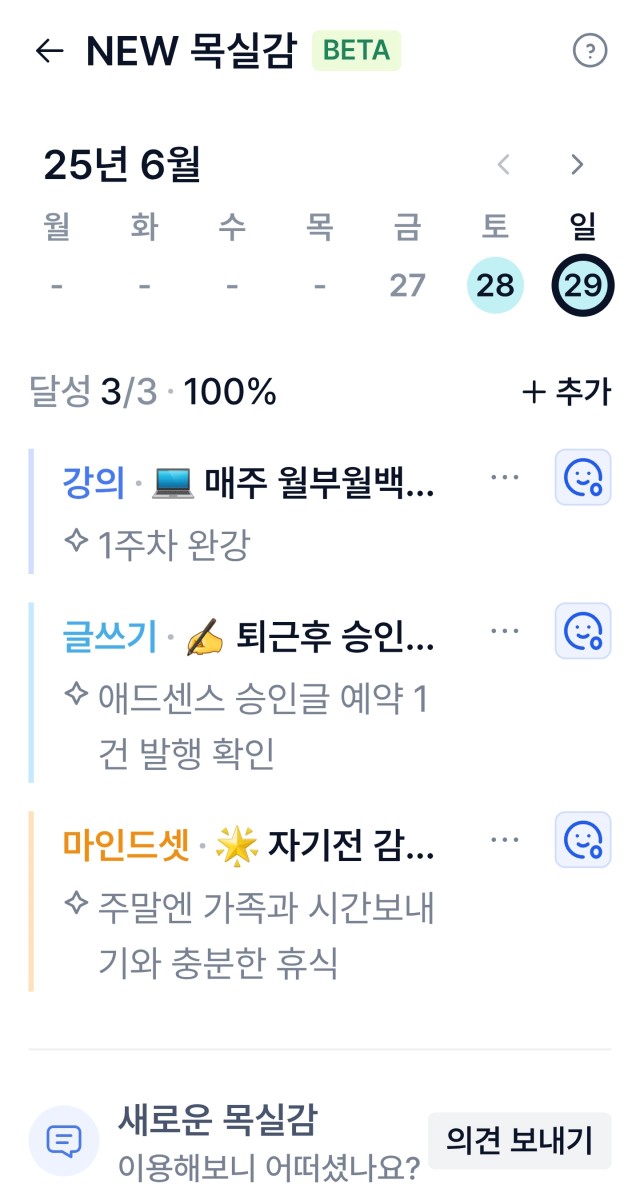This screenshot has width=640, height=1188.
Task: Tap 추가 to add a new goal
Action: [x=566, y=392]
